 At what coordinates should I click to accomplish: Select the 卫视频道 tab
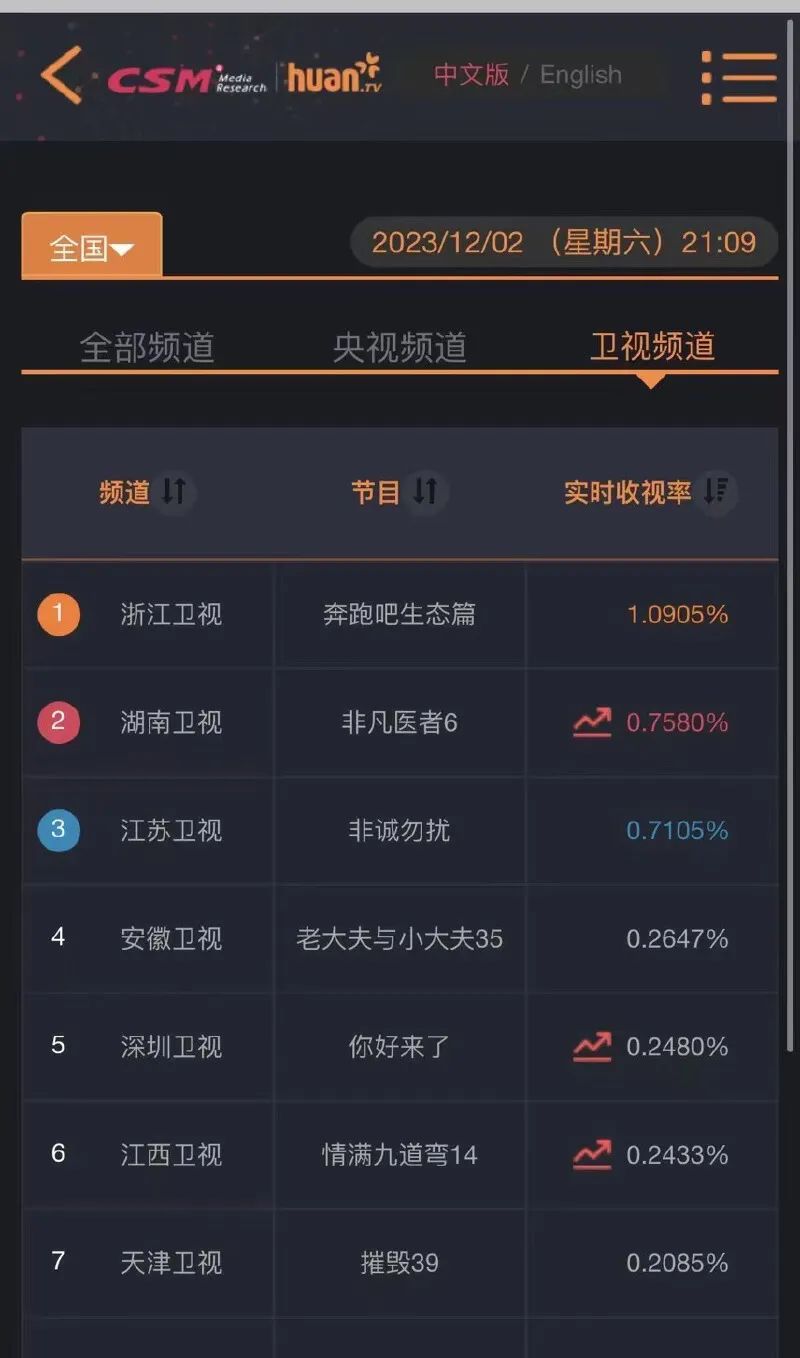pos(652,347)
